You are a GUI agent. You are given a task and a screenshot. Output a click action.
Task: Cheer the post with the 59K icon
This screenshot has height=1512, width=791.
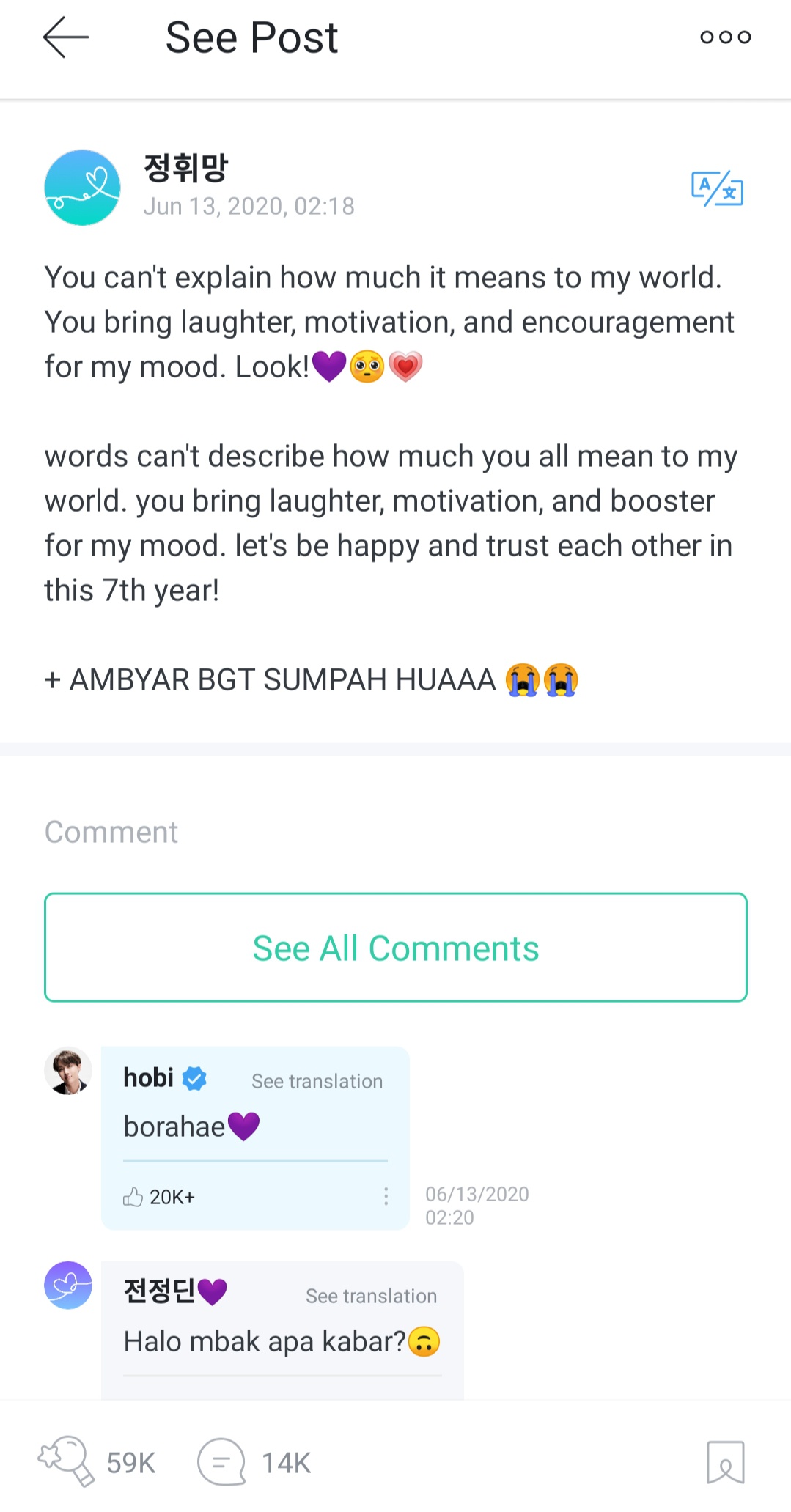(x=67, y=1461)
